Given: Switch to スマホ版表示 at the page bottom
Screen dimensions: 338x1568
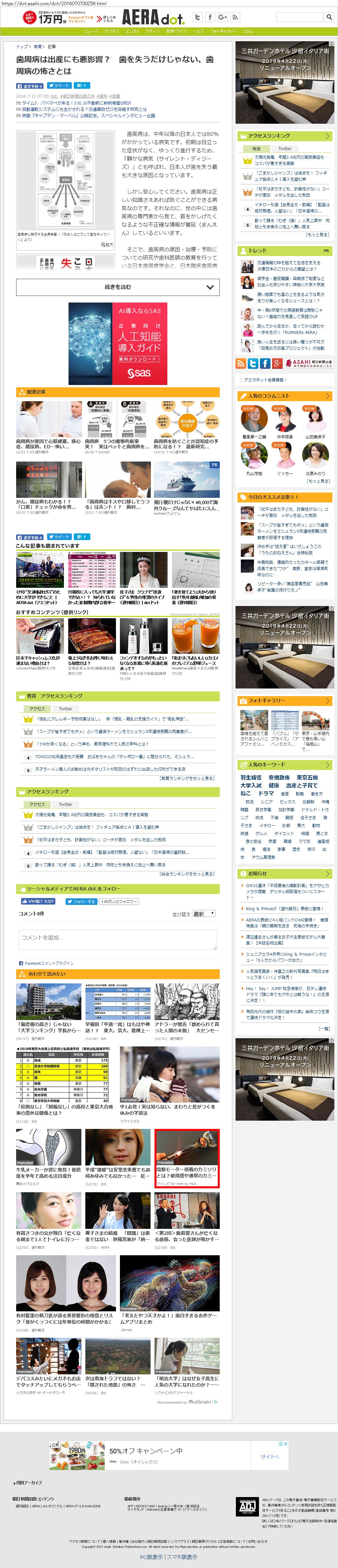Looking at the screenshot, I should [183, 1556].
